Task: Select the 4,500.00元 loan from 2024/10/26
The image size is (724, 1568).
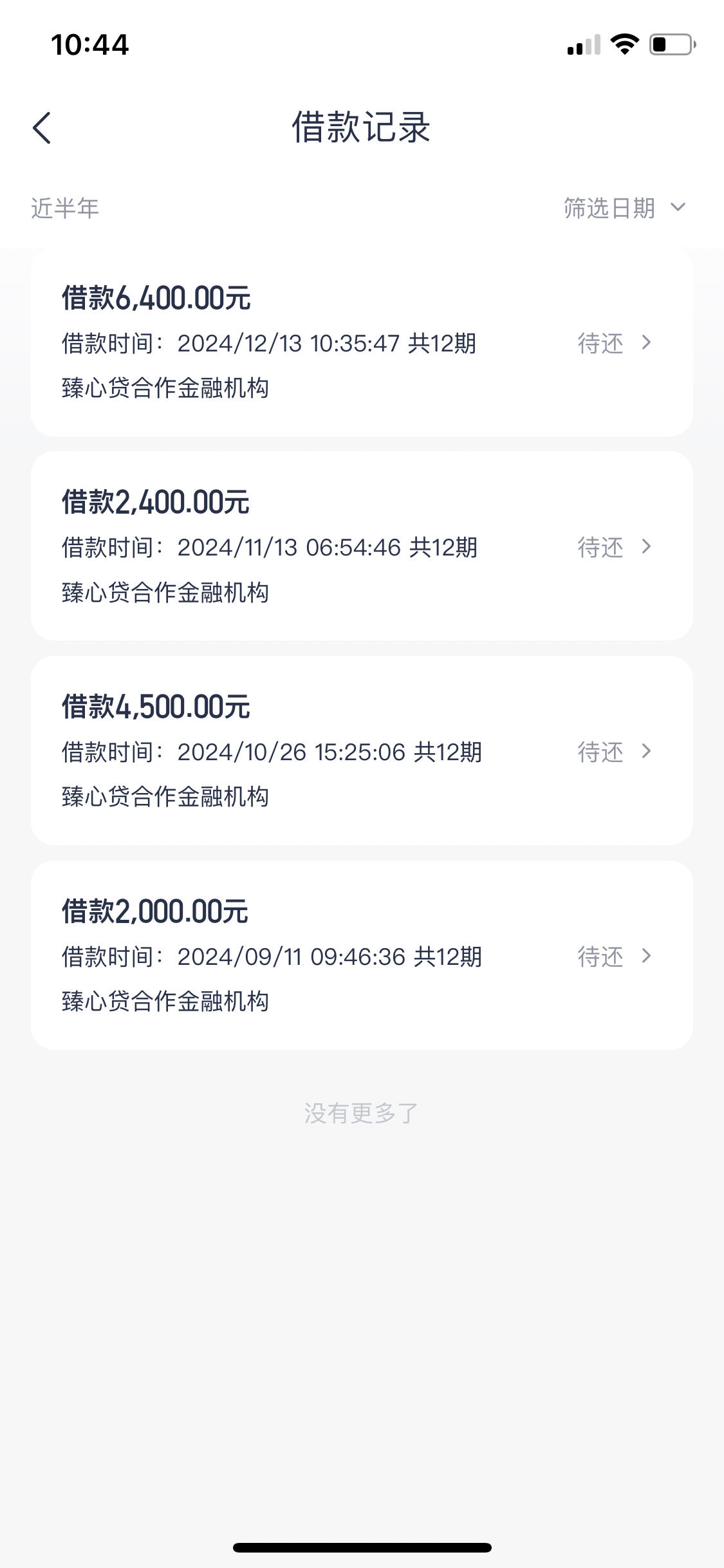Action: point(362,751)
